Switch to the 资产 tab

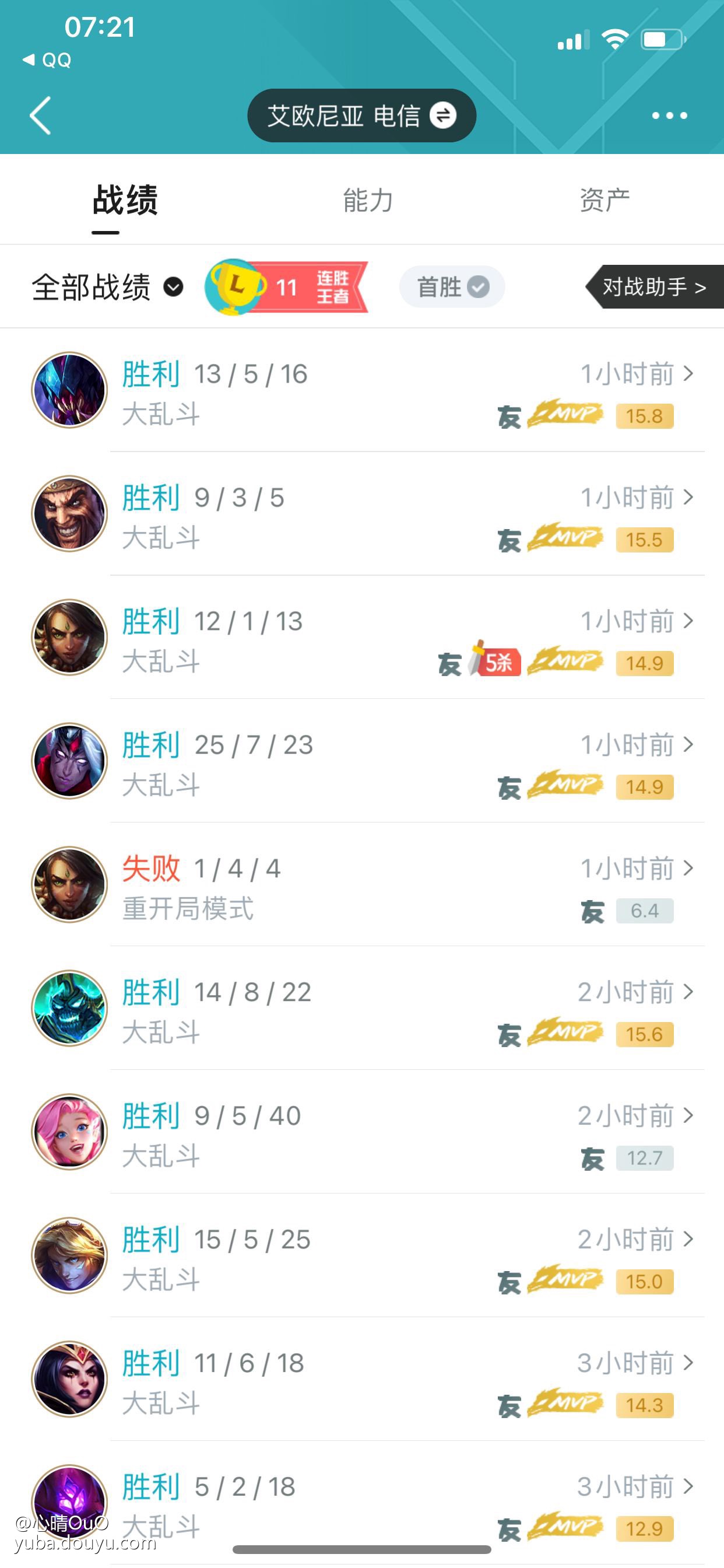604,200
